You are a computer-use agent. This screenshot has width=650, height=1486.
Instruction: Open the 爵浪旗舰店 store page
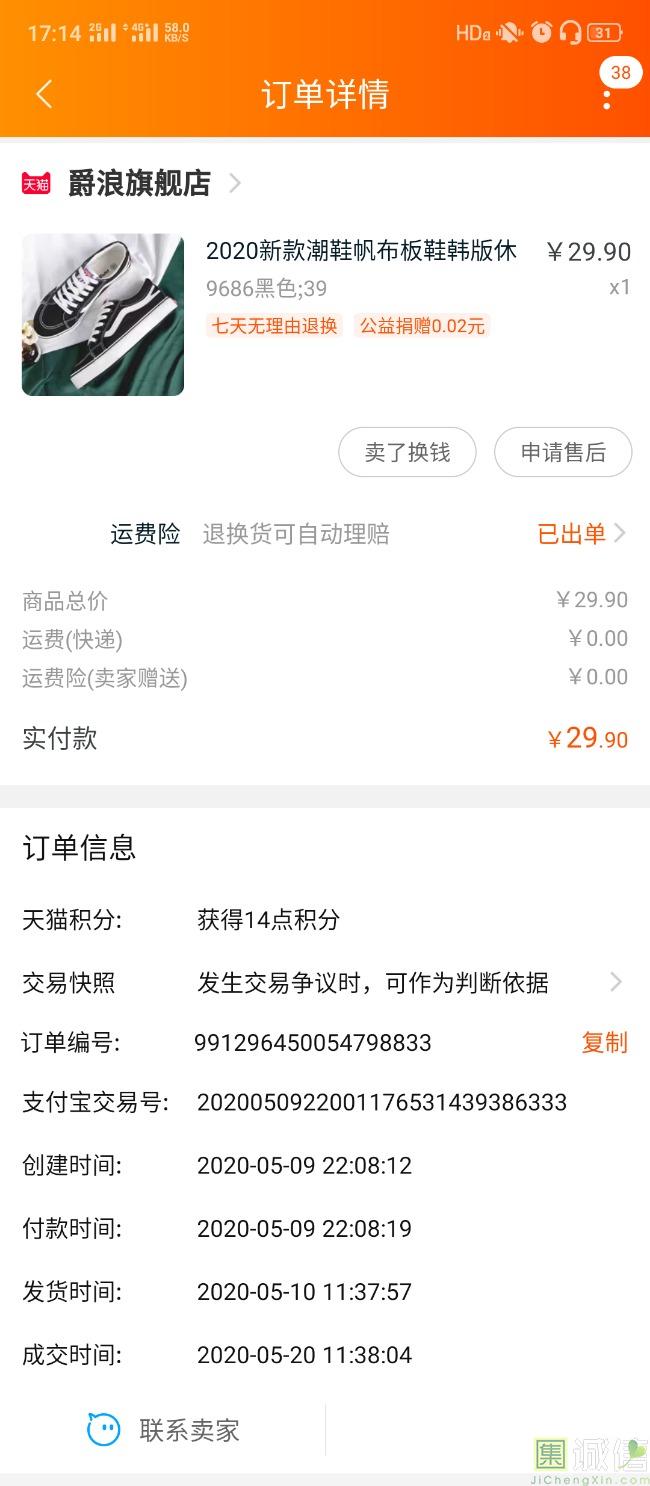140,183
